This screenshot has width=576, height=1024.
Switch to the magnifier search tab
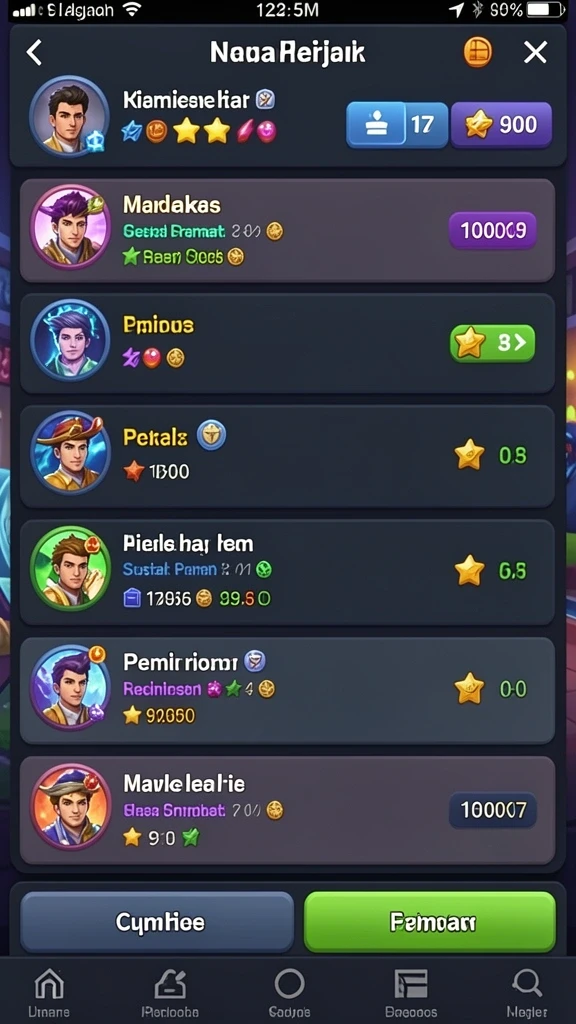point(526,992)
